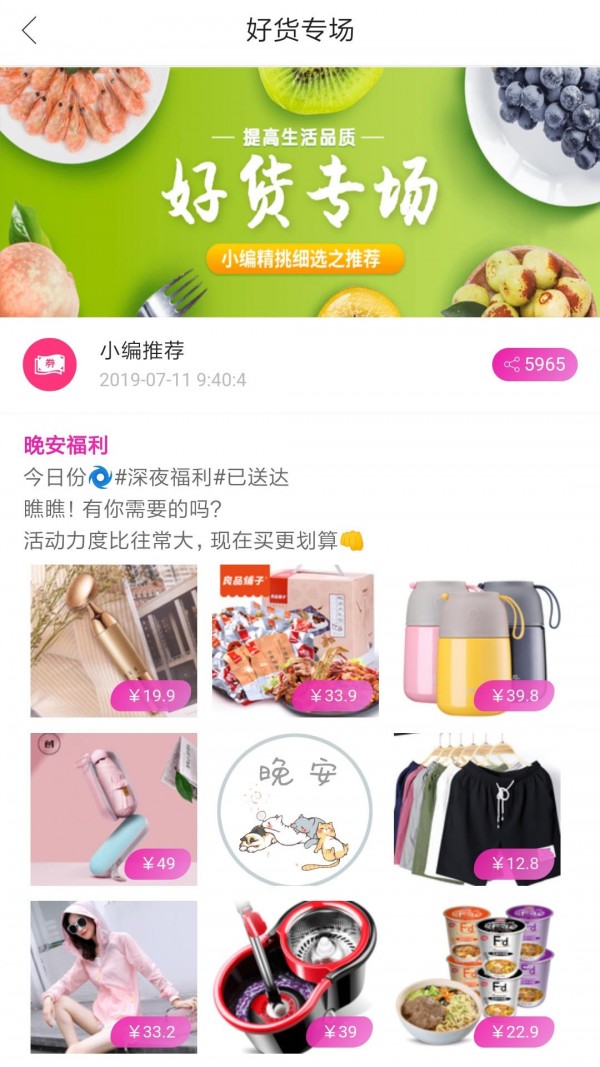Viewport: 600px width, 1067px height.
Task: Open the 小编推荐 coupon avatar icon
Action: click(50, 364)
